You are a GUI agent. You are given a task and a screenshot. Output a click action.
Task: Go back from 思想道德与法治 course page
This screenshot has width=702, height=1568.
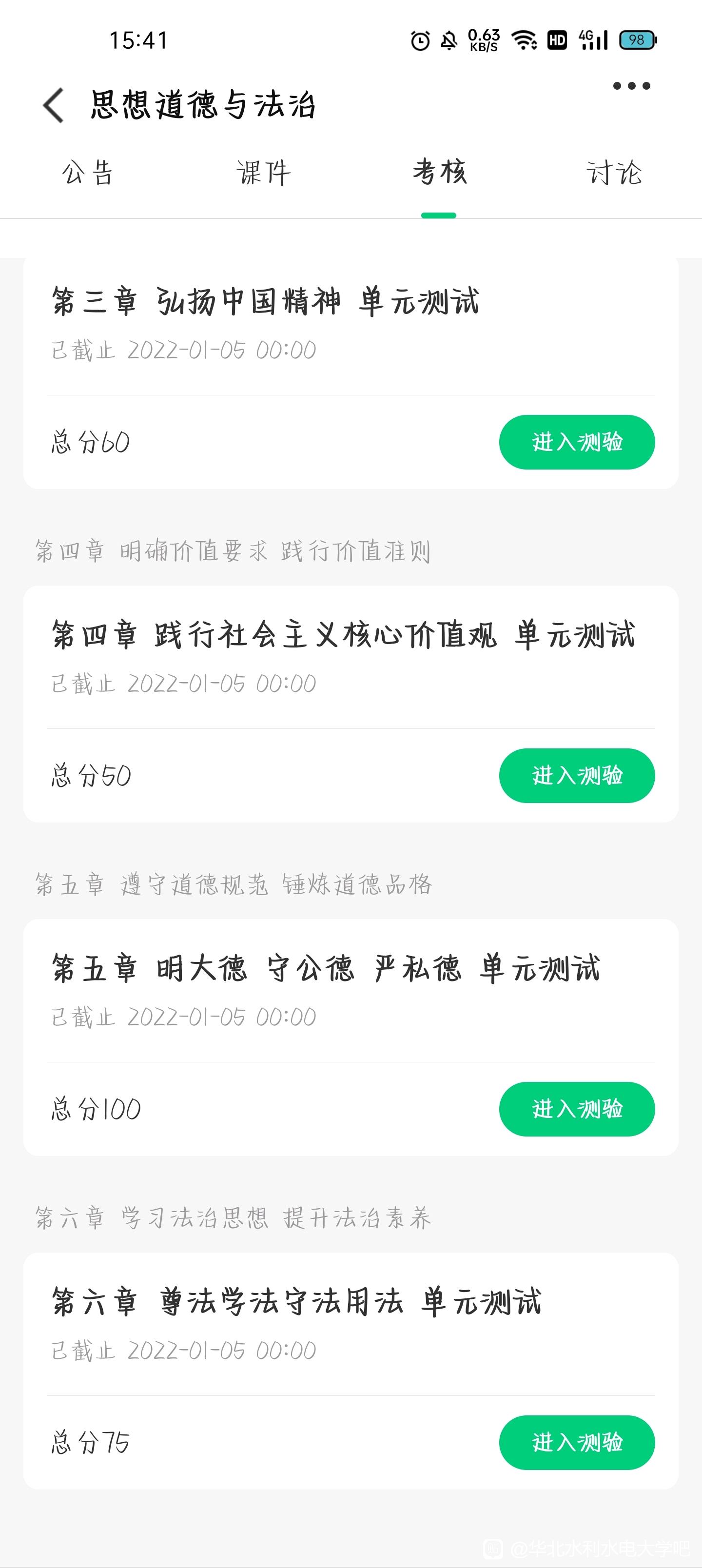tap(54, 105)
